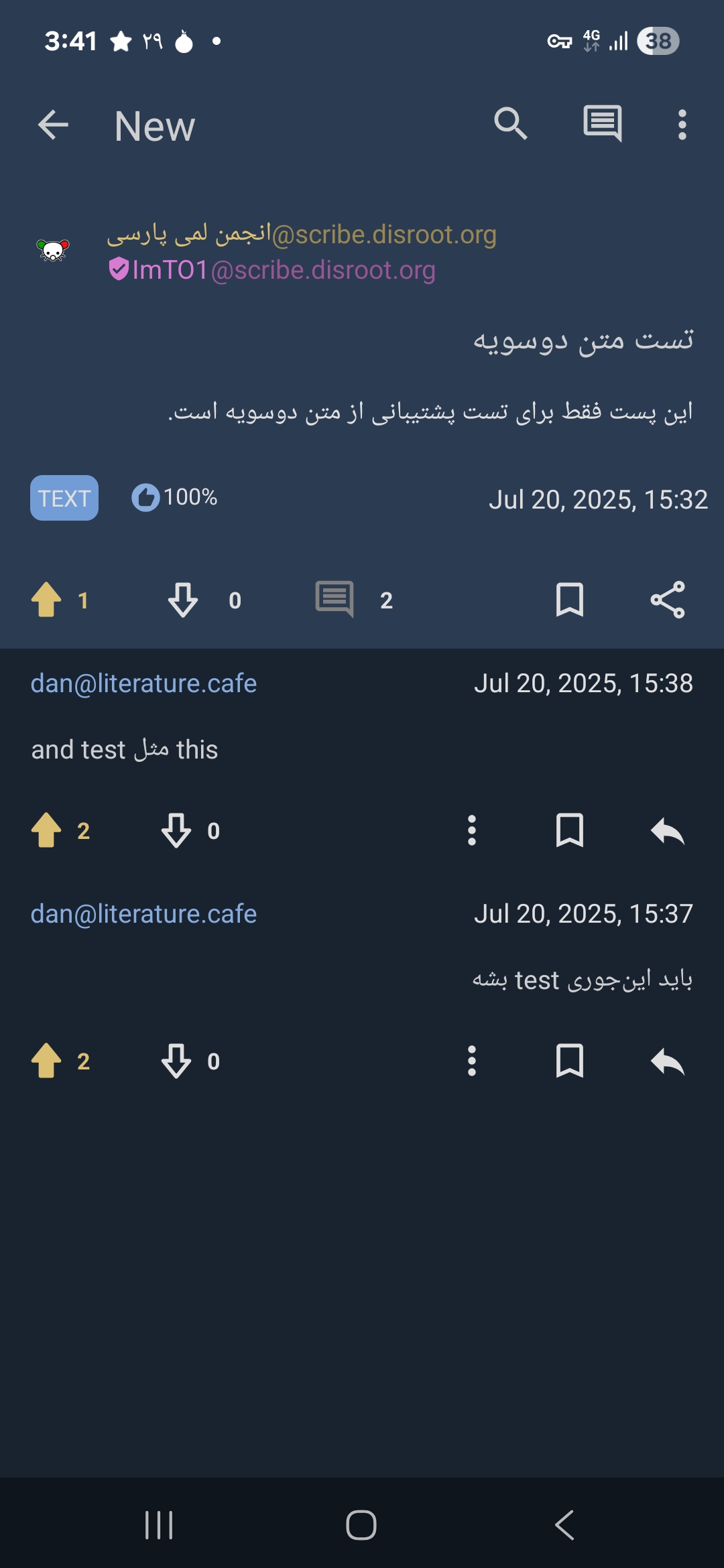Reply to the 15:37 comment
724x1568 pixels.
click(668, 1061)
